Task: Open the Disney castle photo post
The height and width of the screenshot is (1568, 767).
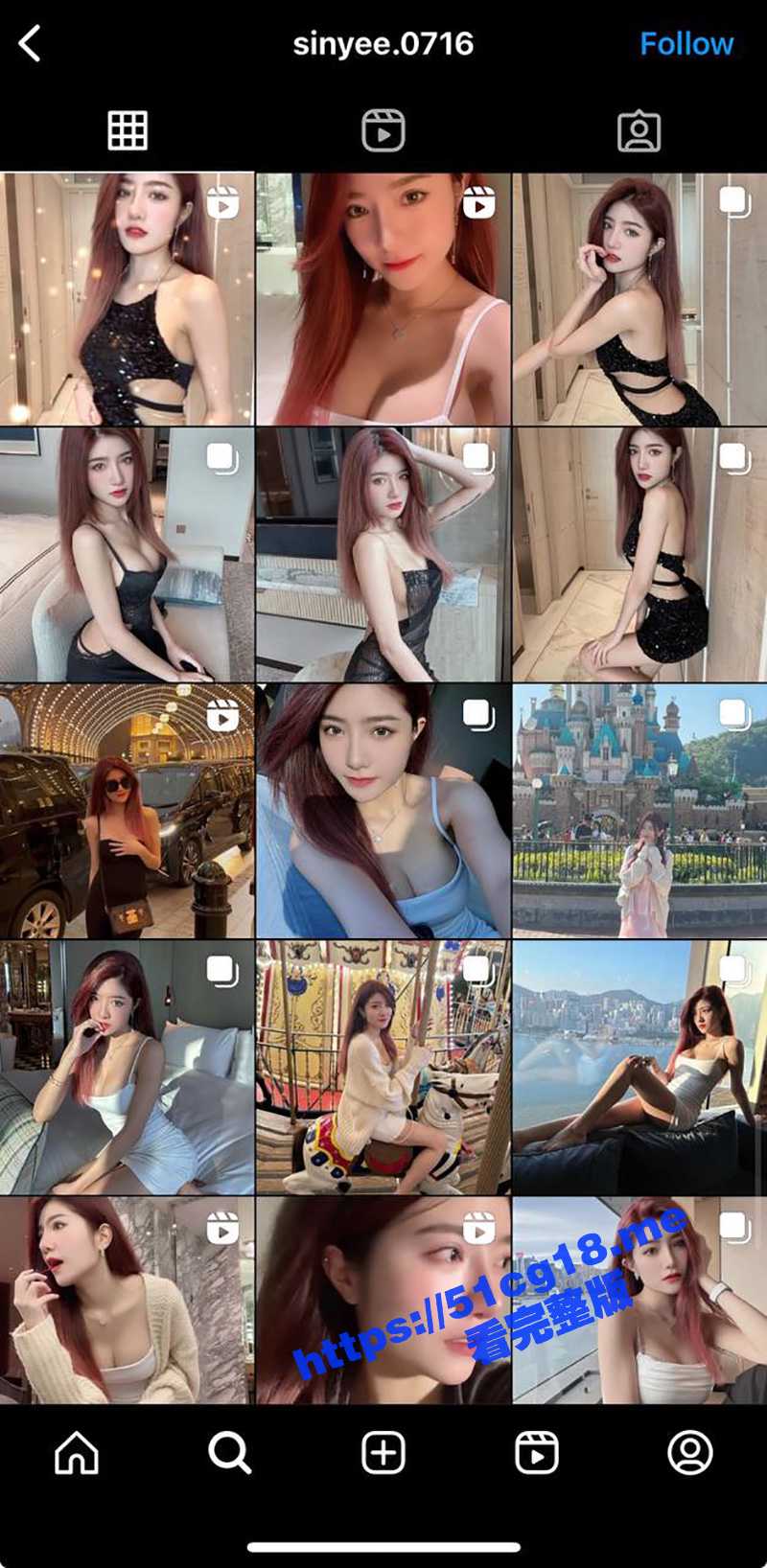Action: point(639,811)
